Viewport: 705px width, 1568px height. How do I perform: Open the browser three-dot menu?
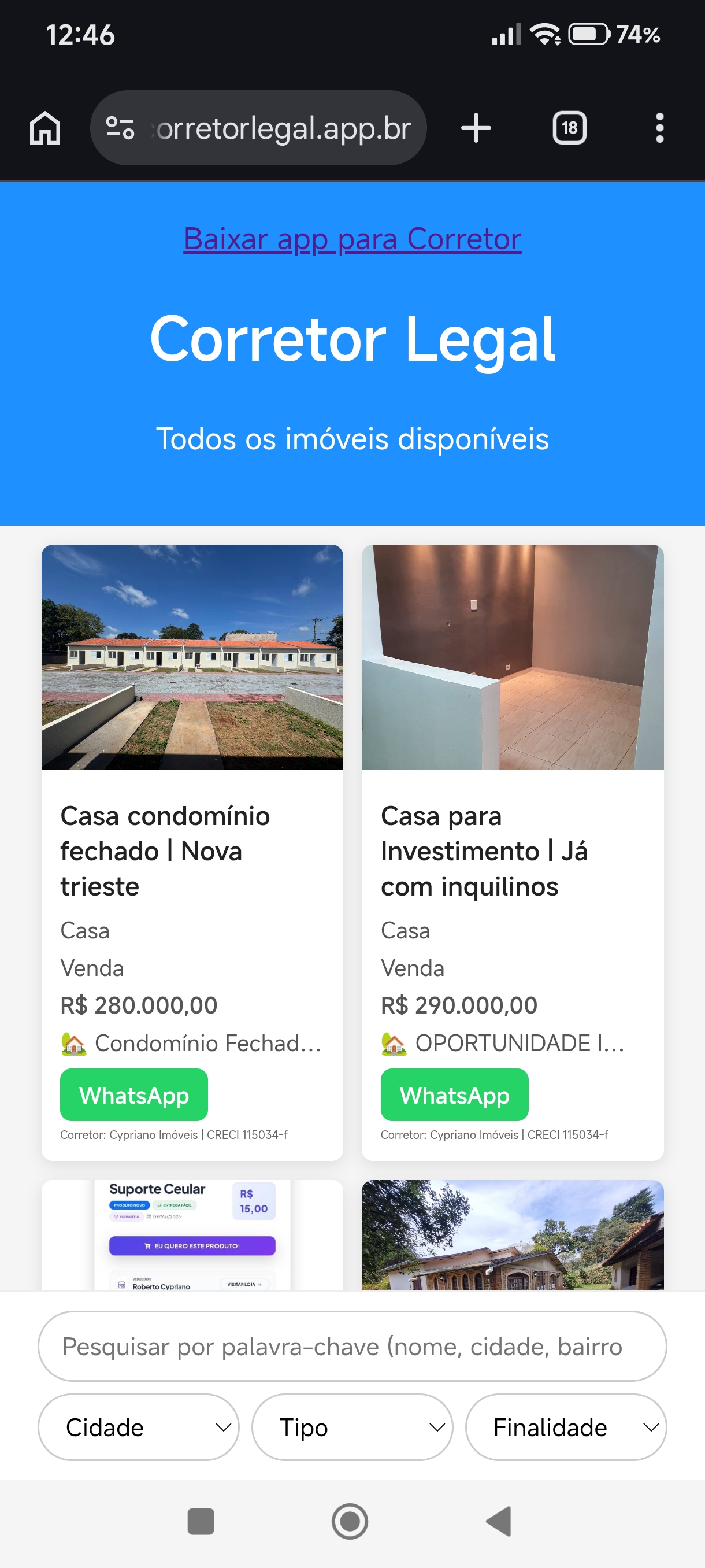pyautogui.click(x=659, y=127)
